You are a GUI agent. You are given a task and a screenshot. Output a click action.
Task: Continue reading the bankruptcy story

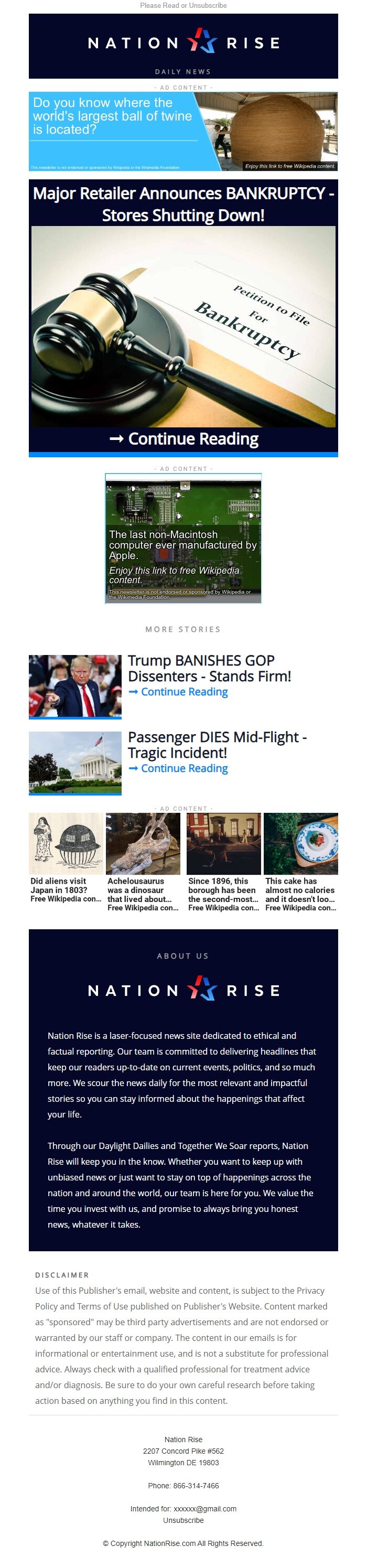(x=183, y=438)
